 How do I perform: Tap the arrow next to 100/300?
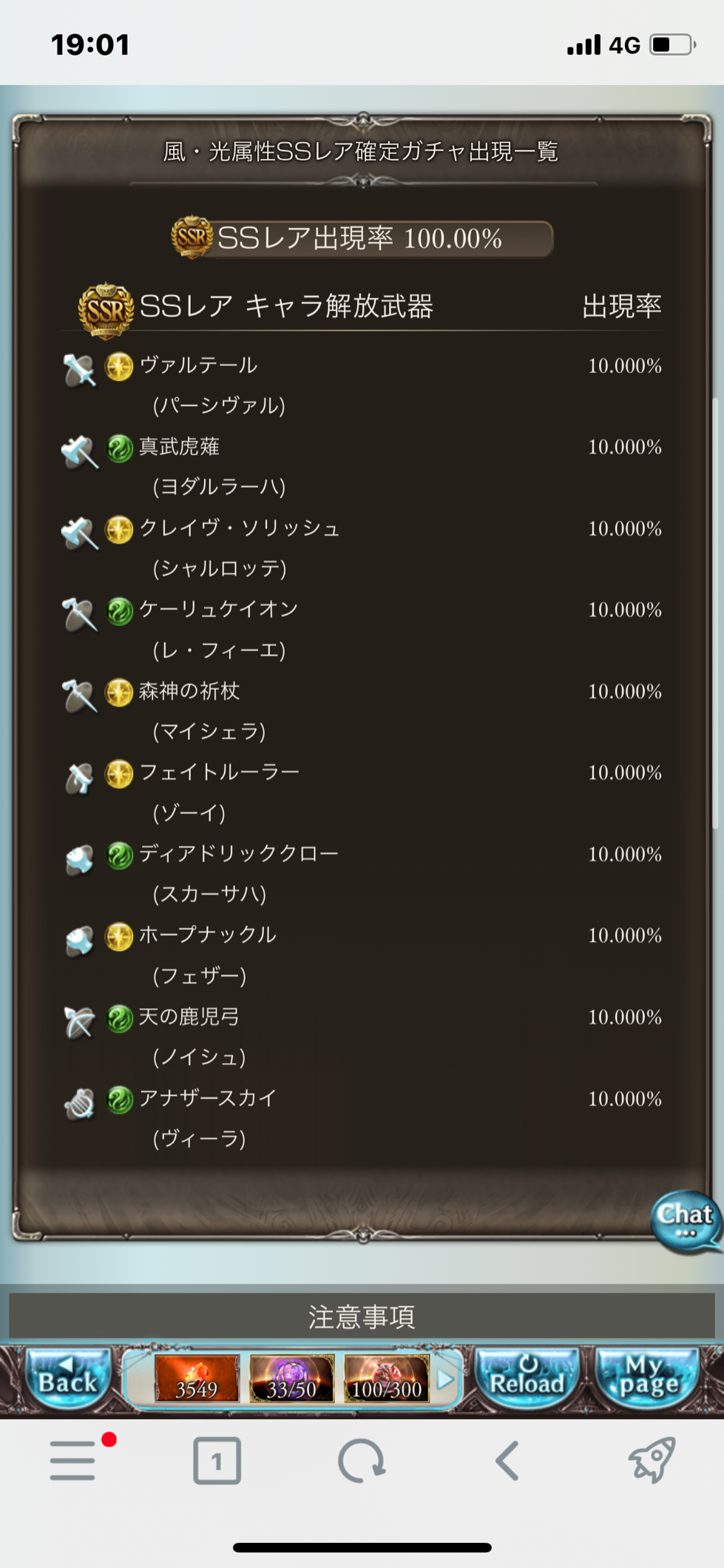445,1379
